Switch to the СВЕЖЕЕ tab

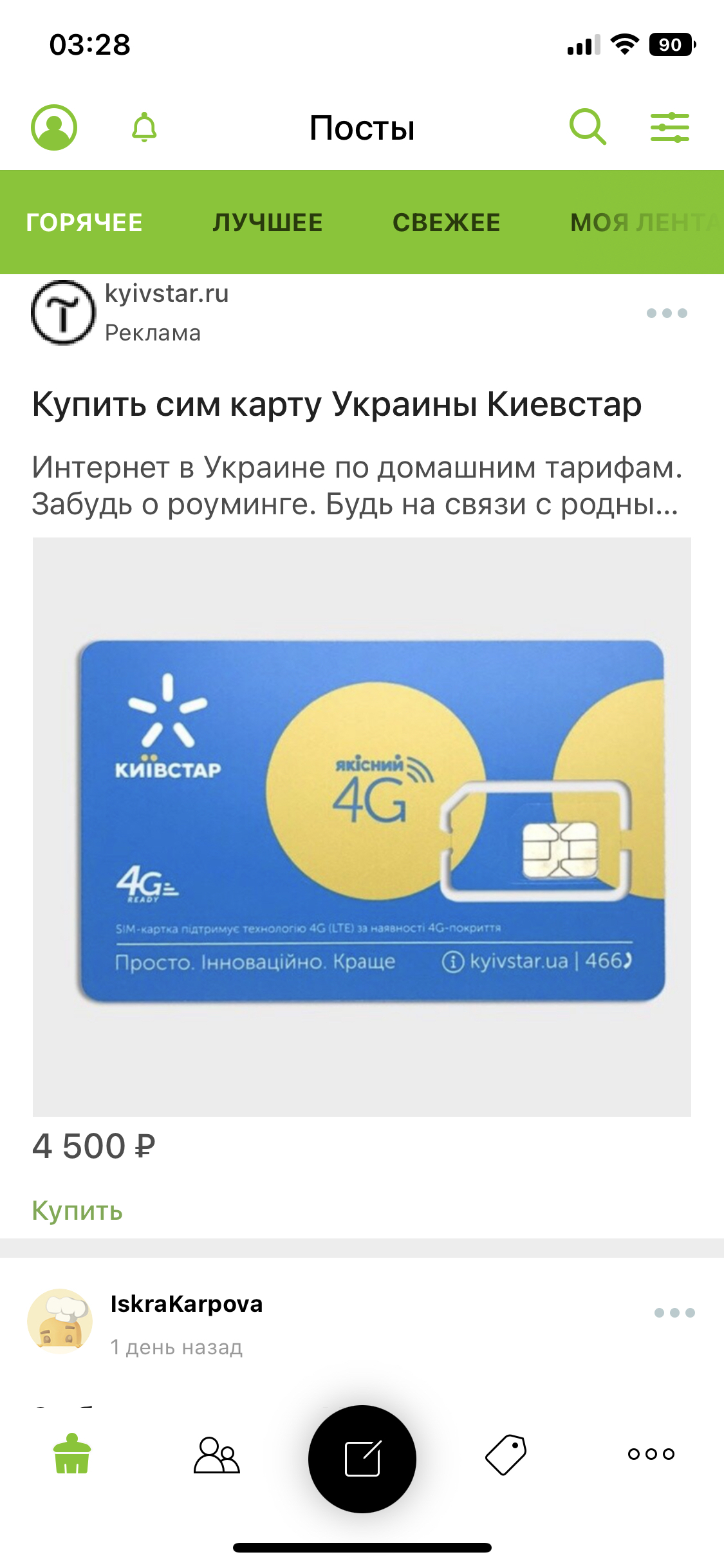point(446,223)
